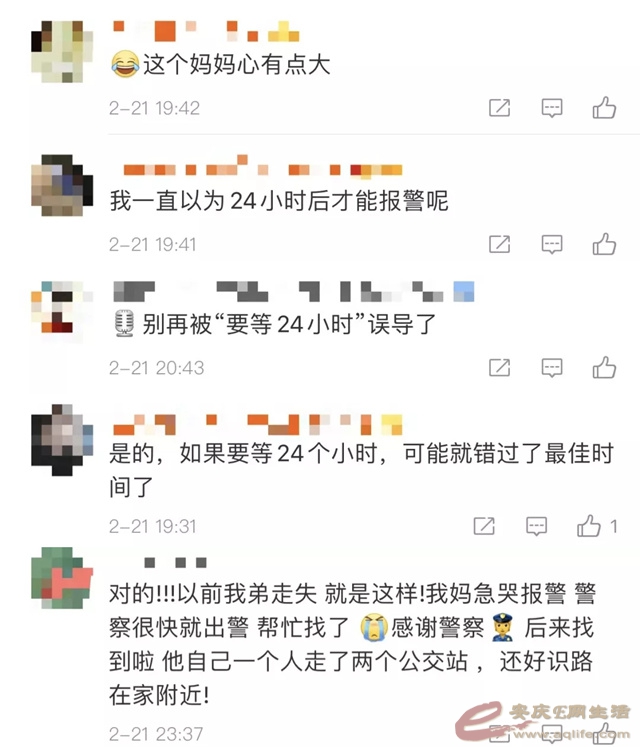The image size is (640, 747).
Task: Reply to the comment '是的，如果要等24个小时'
Action: pos(537,525)
